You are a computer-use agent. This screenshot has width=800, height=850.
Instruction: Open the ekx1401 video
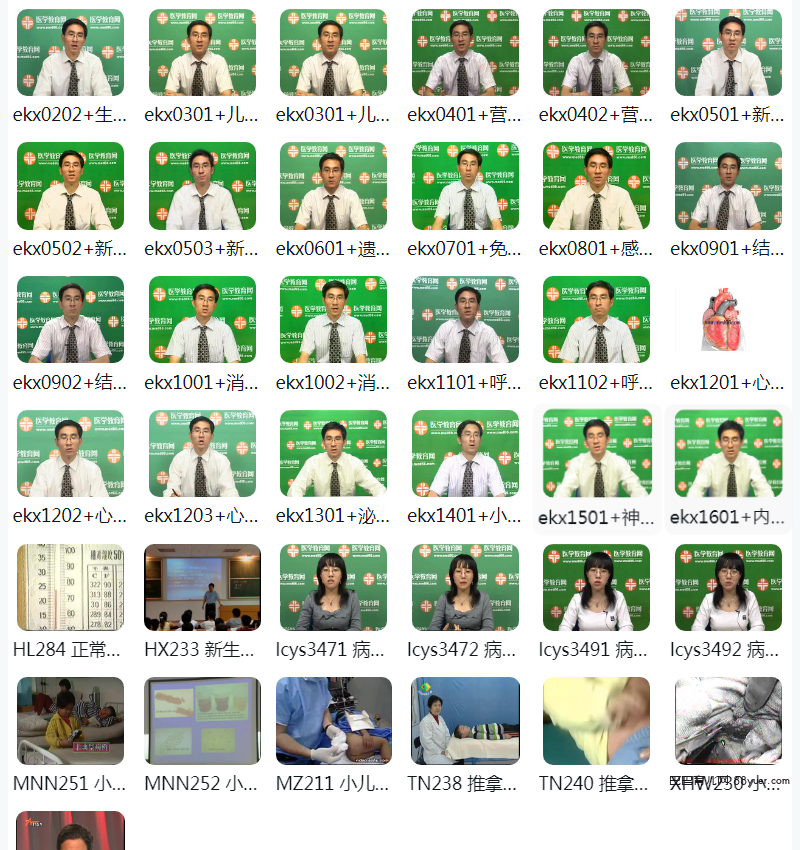coord(465,453)
